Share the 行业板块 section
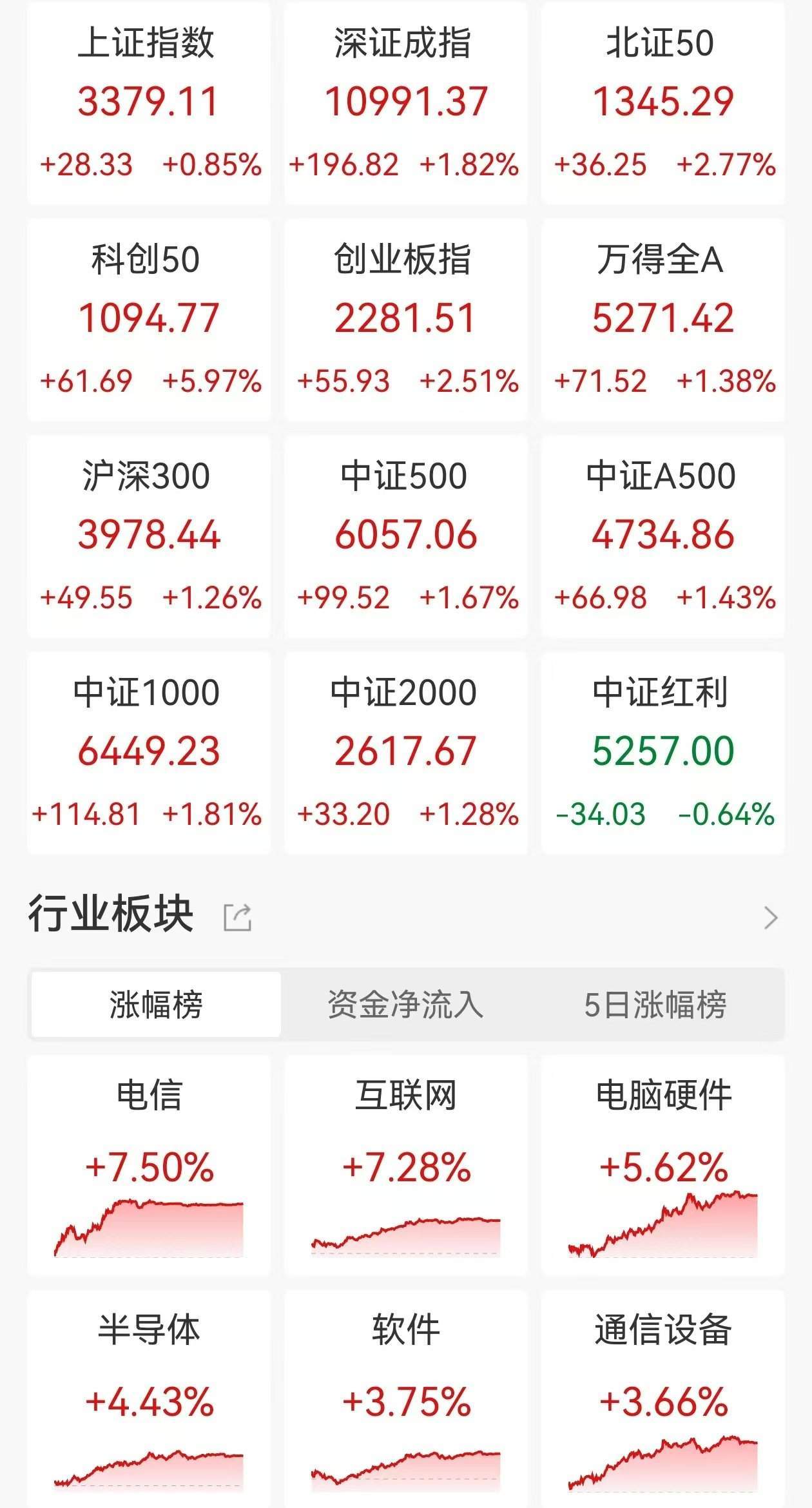 pos(237,918)
